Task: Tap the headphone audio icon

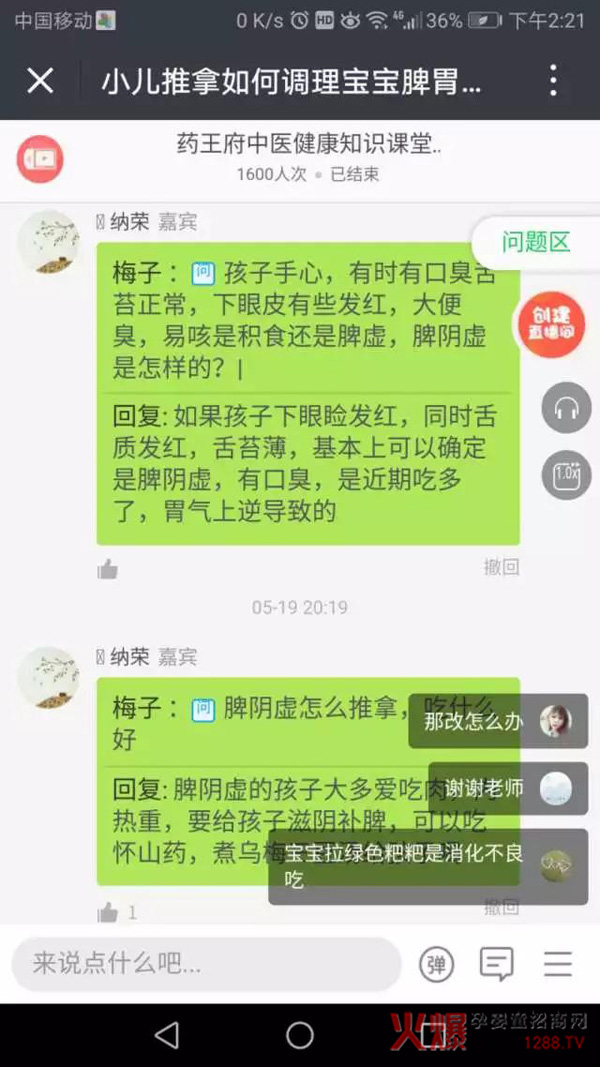Action: click(x=567, y=408)
